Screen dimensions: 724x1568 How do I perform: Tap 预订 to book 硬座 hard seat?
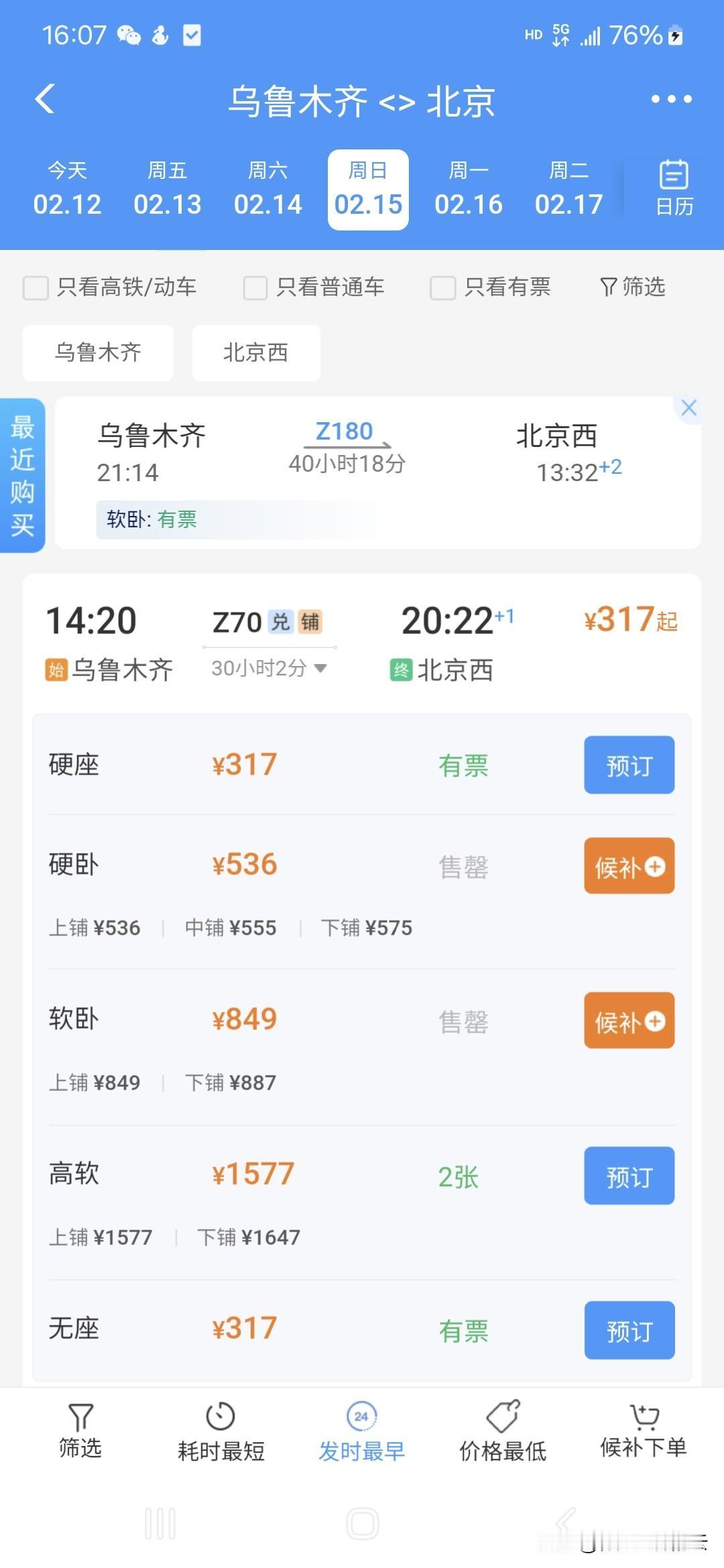(x=629, y=765)
